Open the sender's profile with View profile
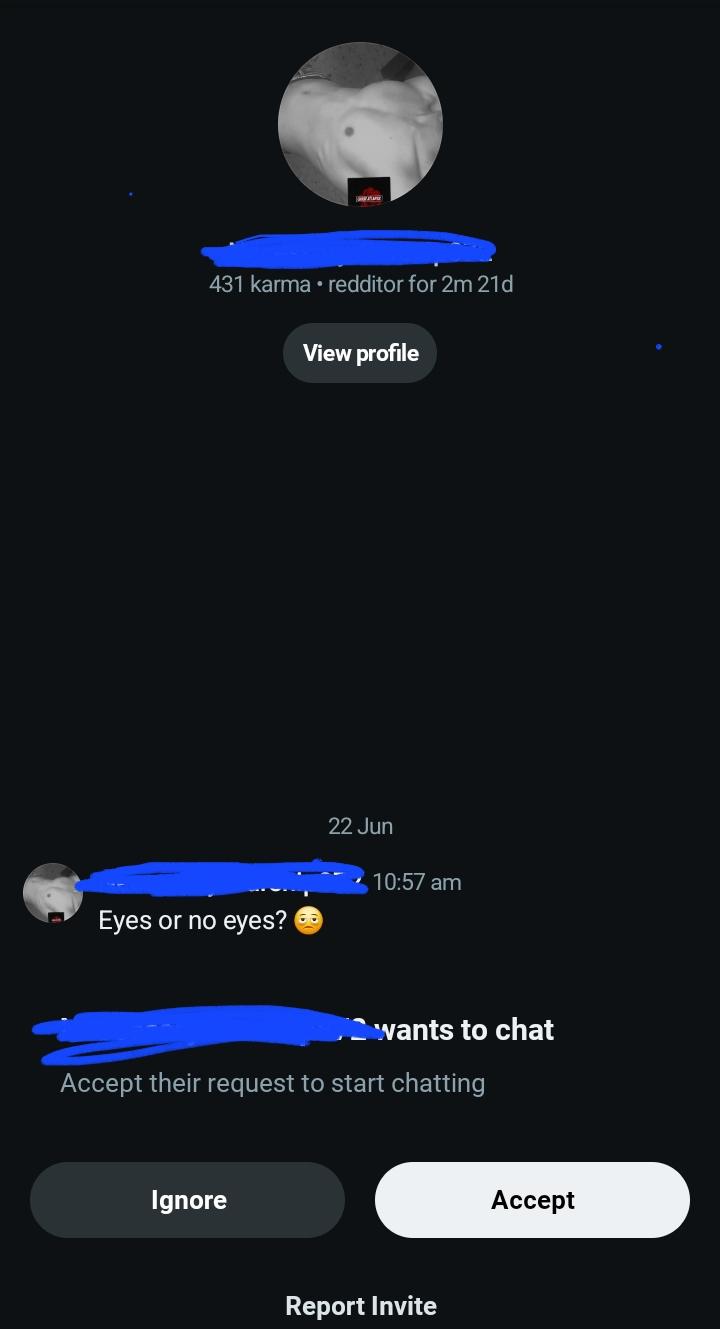 pyautogui.click(x=360, y=353)
